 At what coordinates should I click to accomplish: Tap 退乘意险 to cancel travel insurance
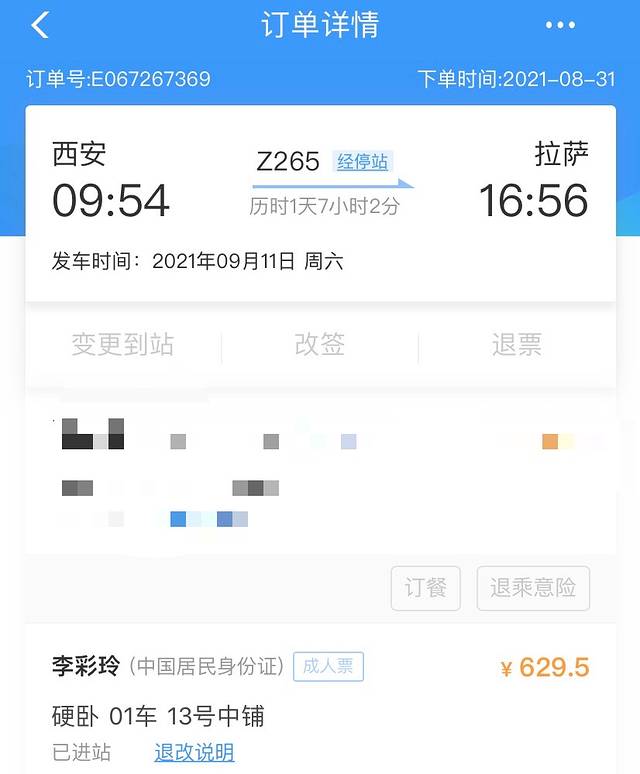(533, 588)
